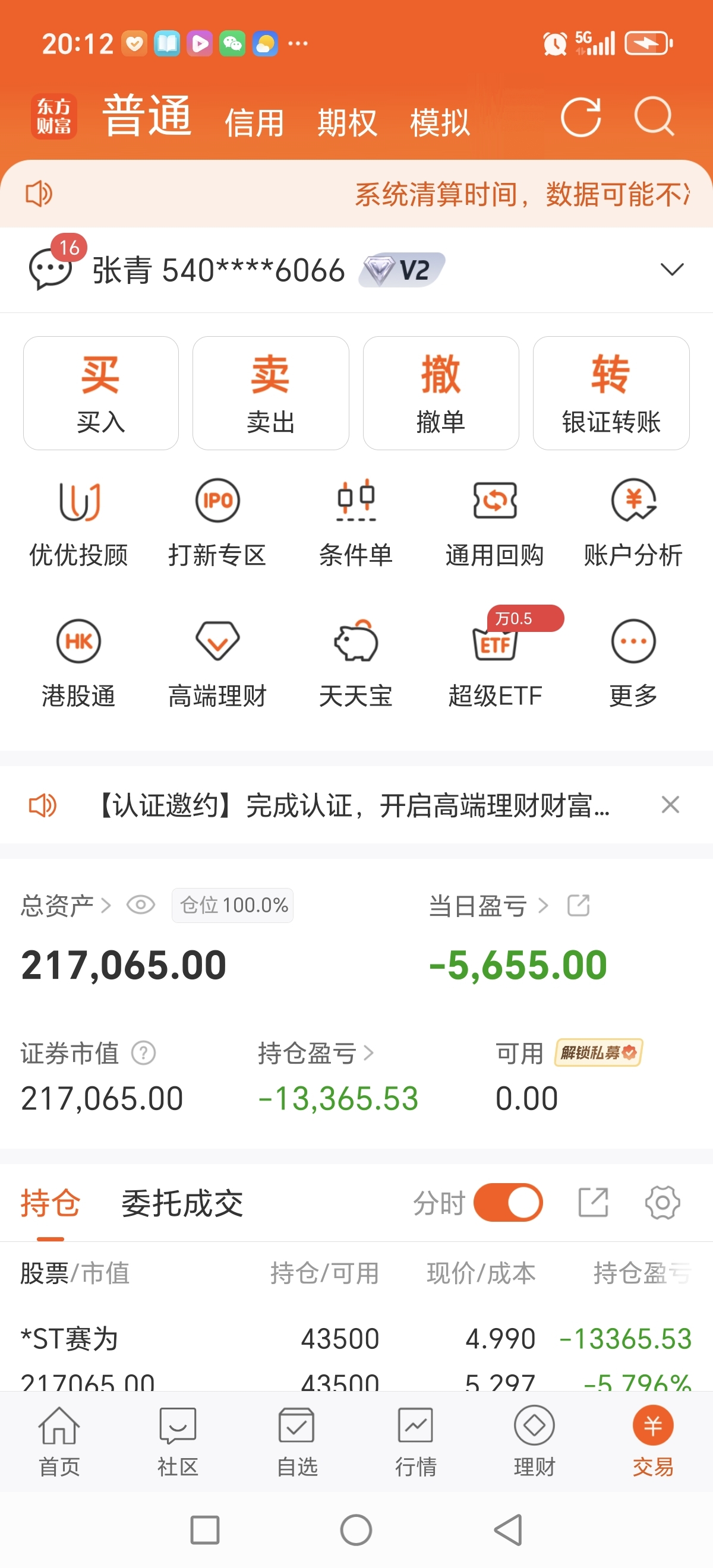Image resolution: width=713 pixels, height=1568 pixels.
Task: Open 撤单 cancel order
Action: (441, 393)
